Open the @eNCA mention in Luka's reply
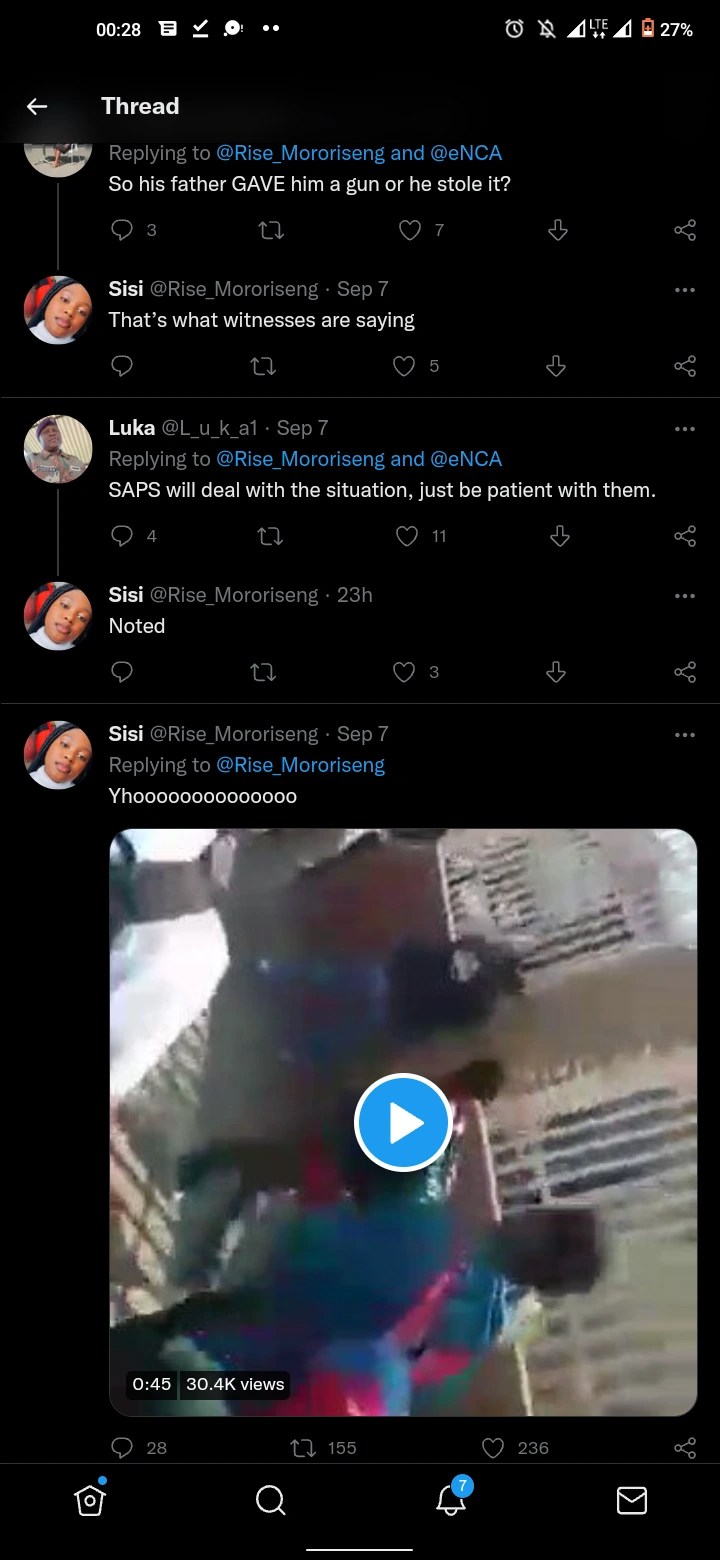Viewport: 720px width, 1560px height. tap(466, 459)
